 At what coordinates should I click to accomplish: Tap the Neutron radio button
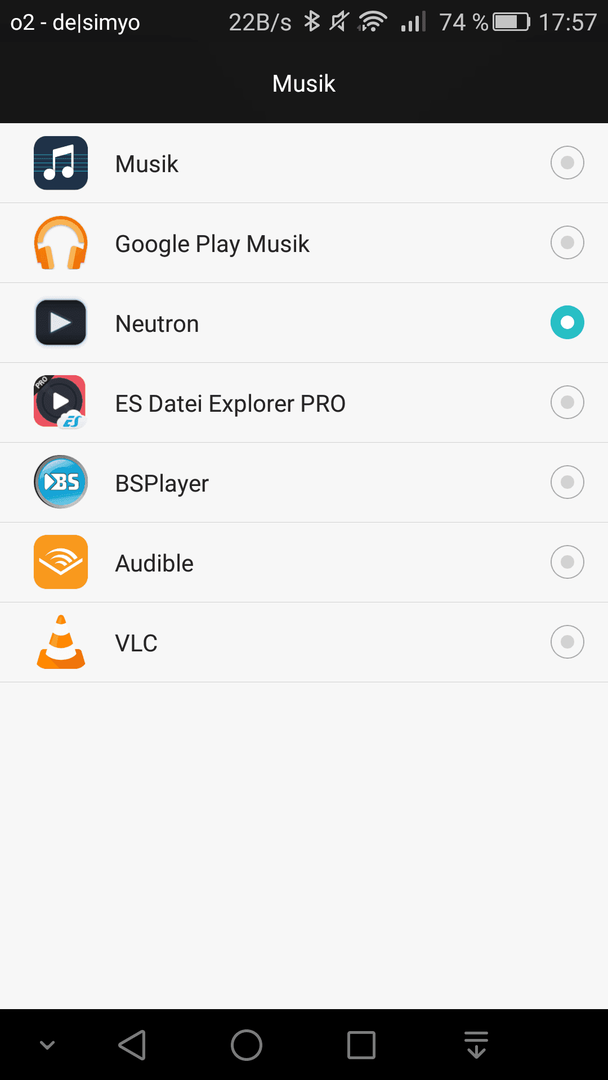point(567,322)
